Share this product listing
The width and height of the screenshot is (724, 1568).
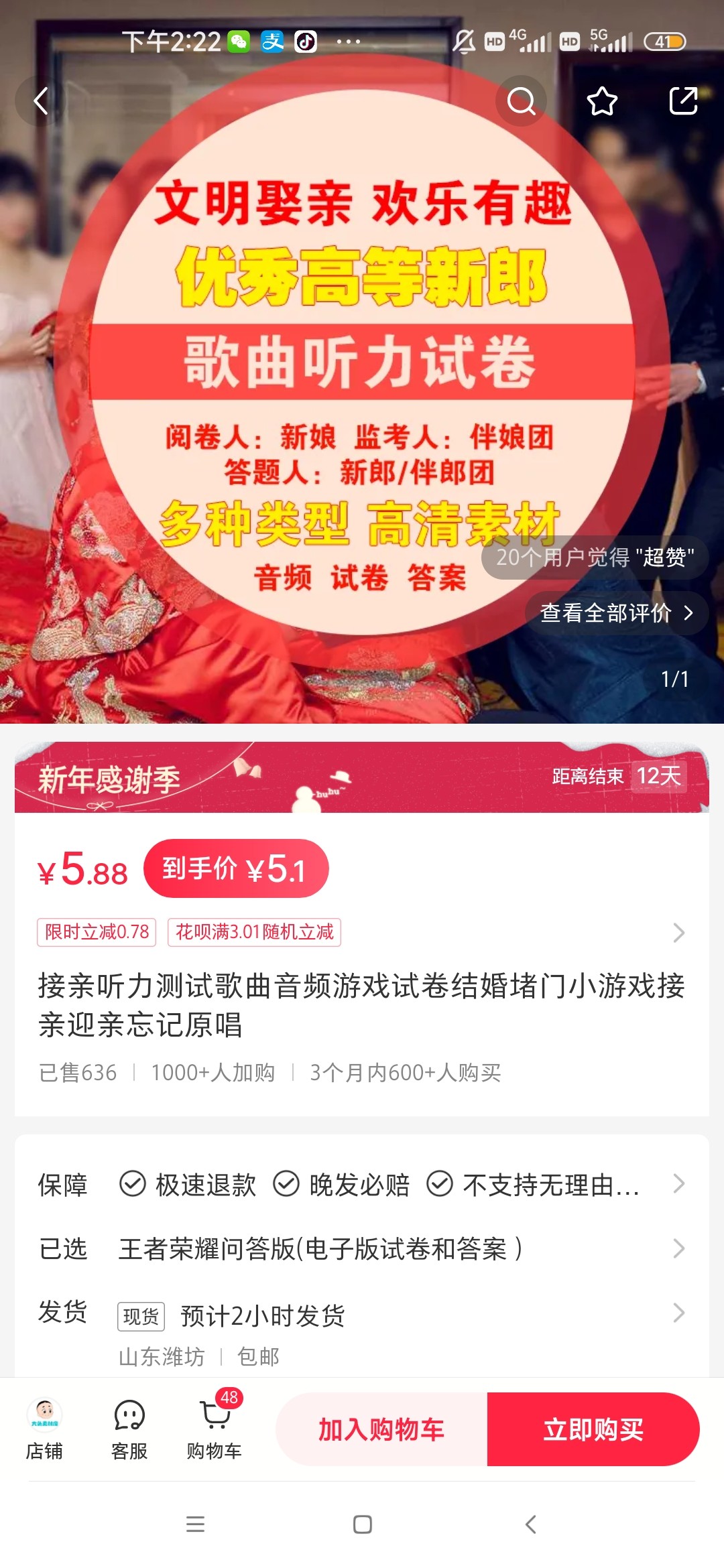(683, 101)
